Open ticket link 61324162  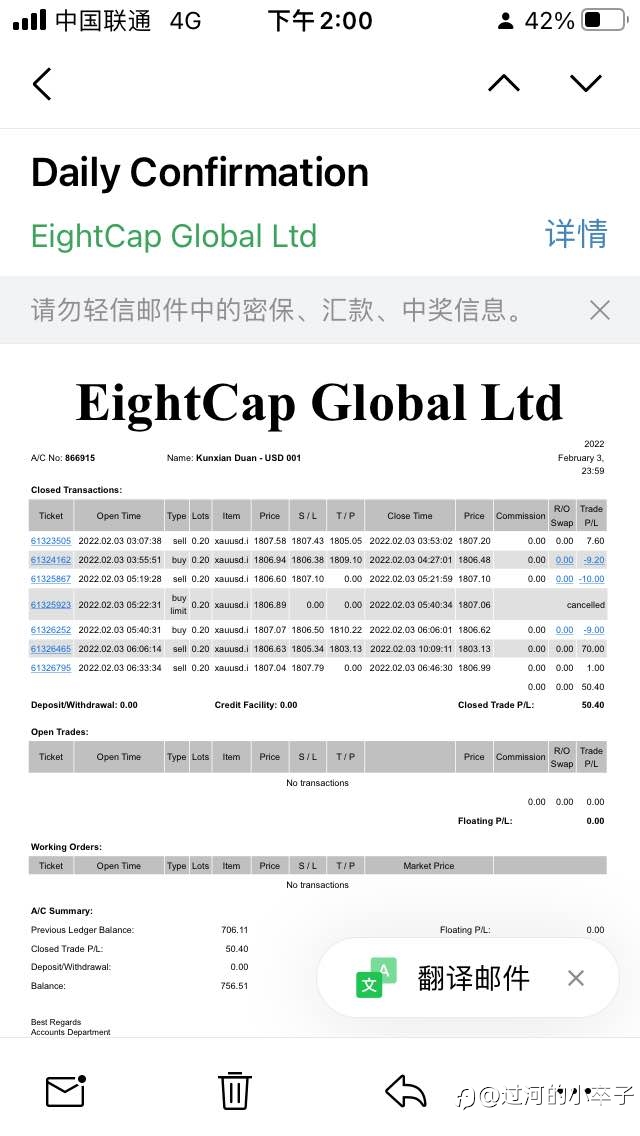51,560
